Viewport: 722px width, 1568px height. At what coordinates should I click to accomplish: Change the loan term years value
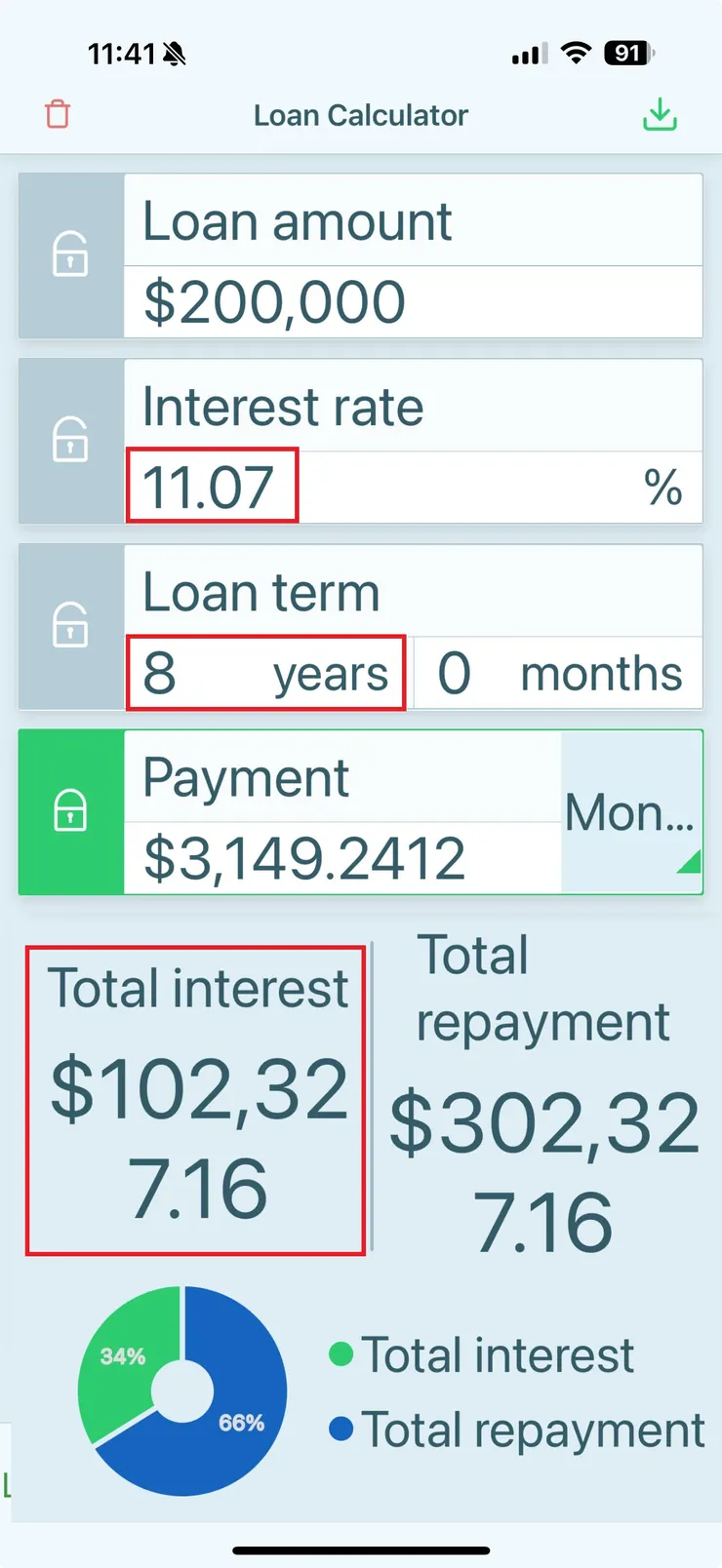(x=264, y=673)
